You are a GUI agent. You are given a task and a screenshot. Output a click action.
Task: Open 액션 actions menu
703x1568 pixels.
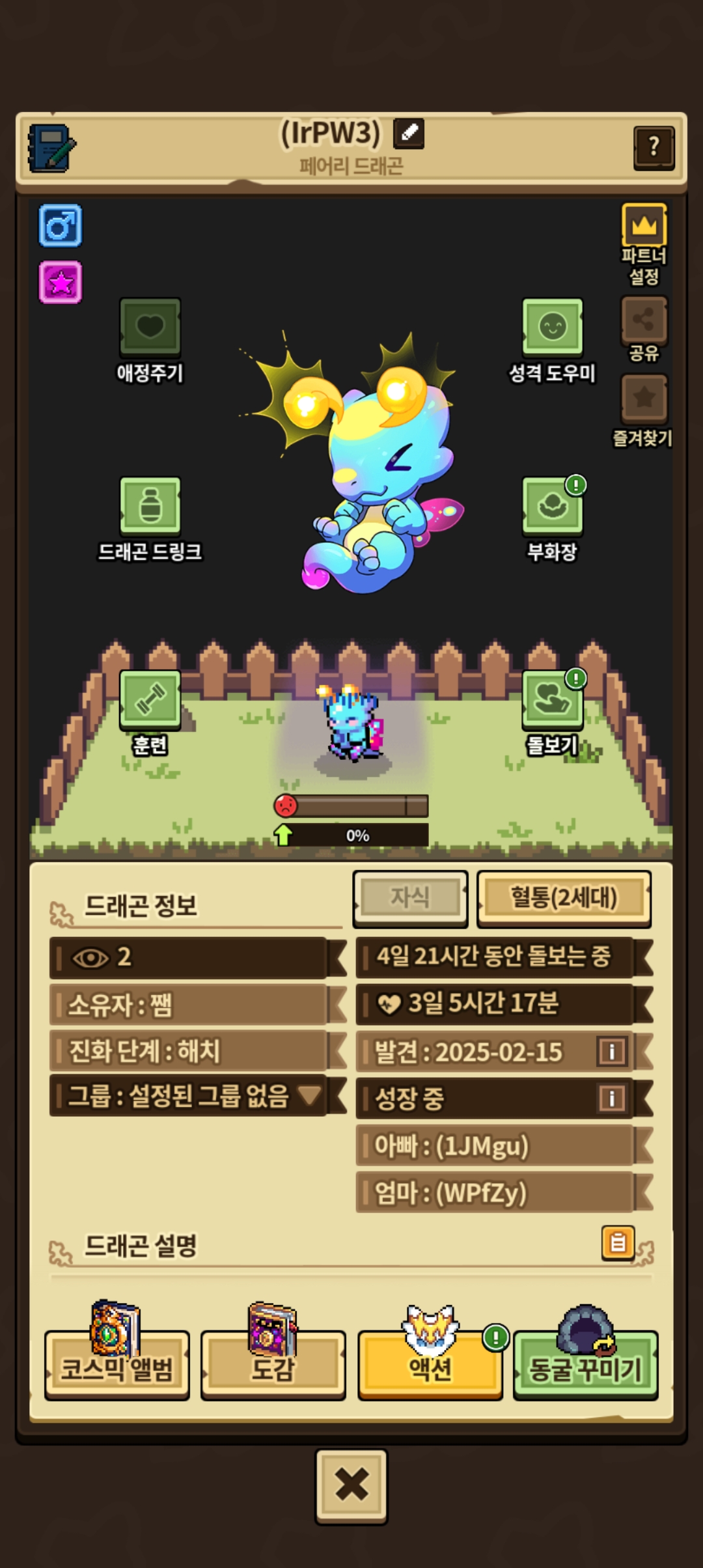(x=430, y=1367)
